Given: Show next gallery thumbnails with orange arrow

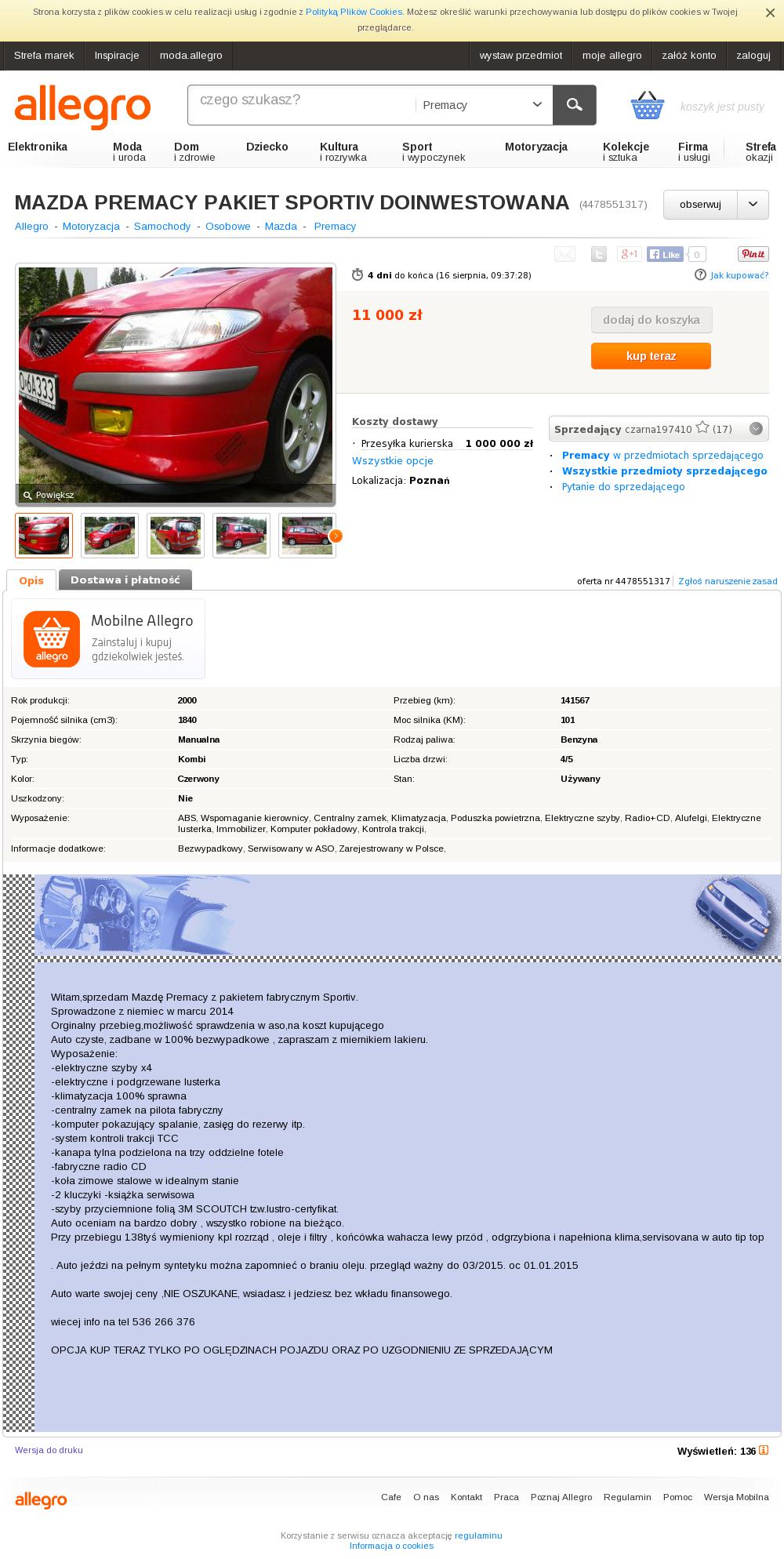Looking at the screenshot, I should click(336, 536).
